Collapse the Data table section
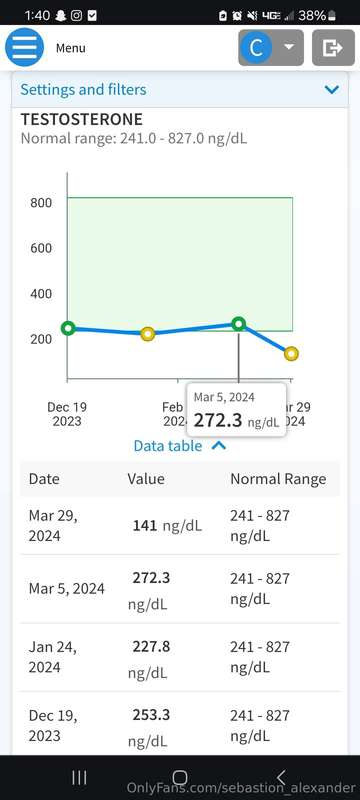The image size is (360, 800). (x=179, y=446)
